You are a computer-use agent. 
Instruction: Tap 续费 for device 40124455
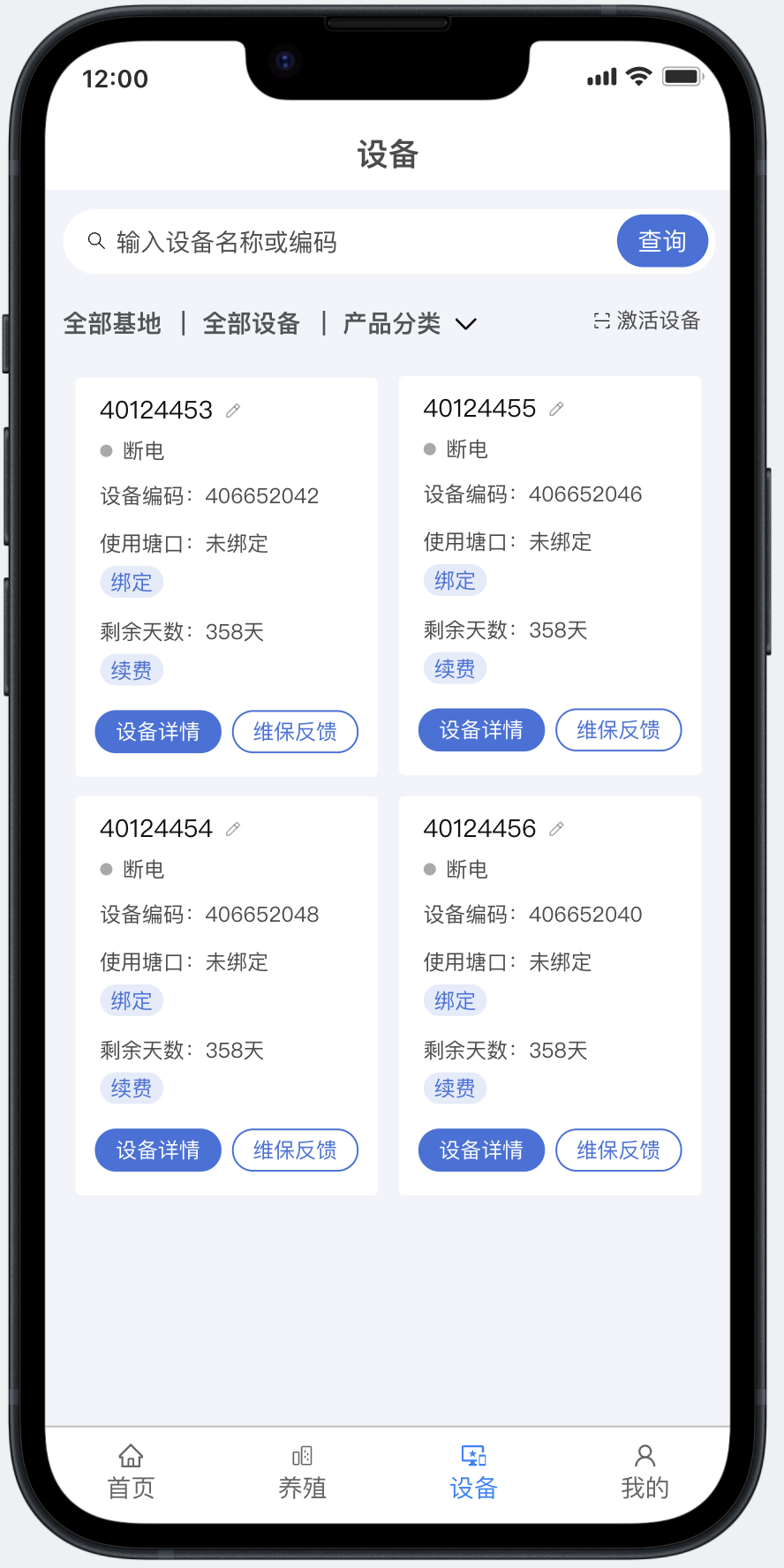coord(455,669)
